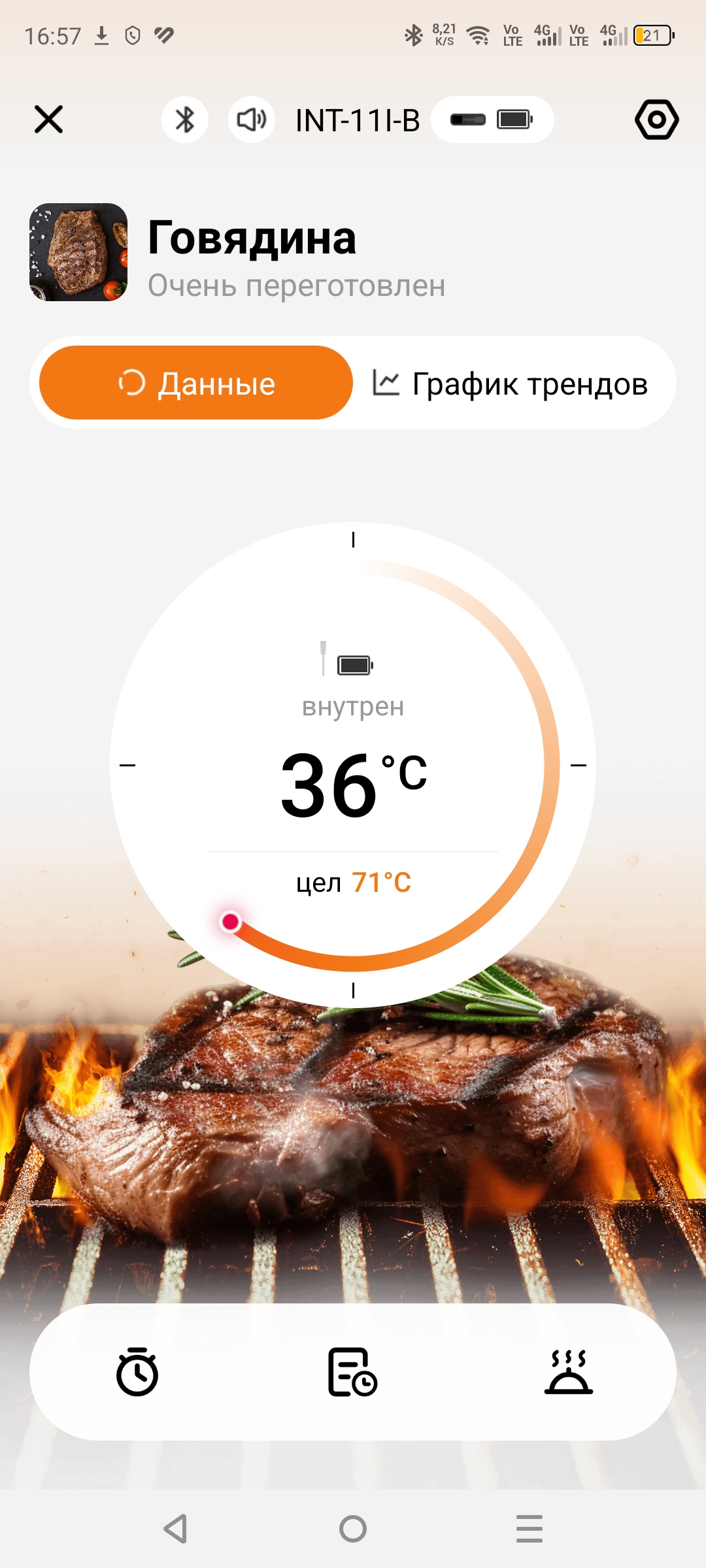Open device settings hexagon icon
The height and width of the screenshot is (1568, 706).
(656, 120)
